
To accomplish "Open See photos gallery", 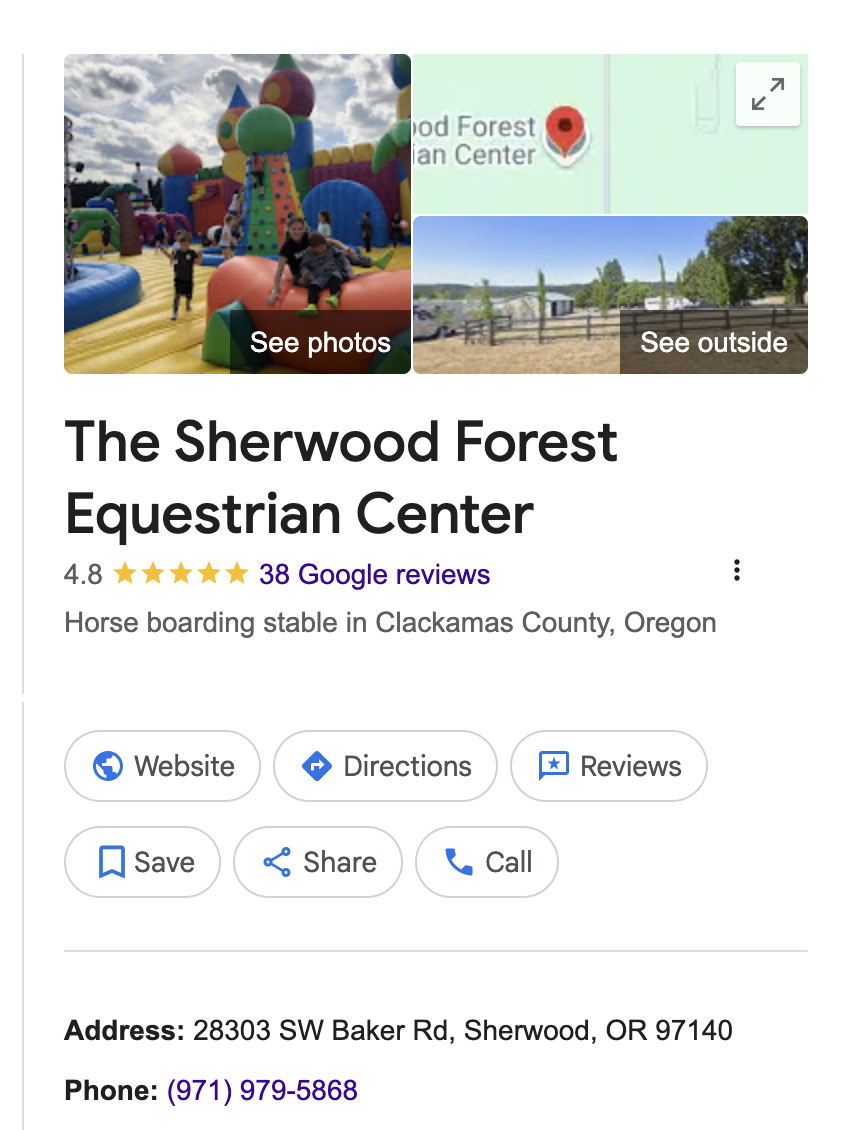I will point(238,214).
